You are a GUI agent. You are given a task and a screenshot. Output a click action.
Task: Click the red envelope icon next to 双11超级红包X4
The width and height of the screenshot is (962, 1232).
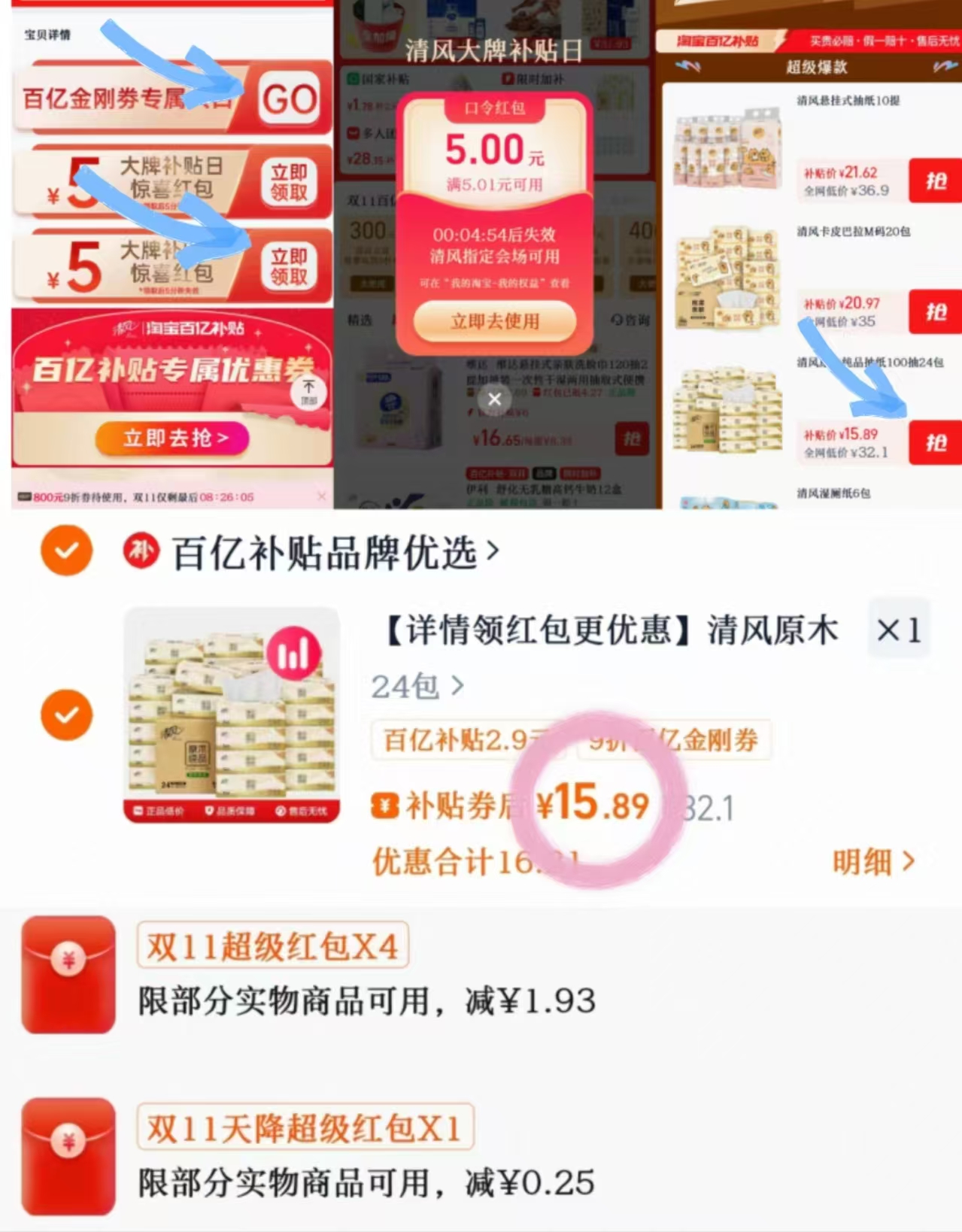coord(66,974)
